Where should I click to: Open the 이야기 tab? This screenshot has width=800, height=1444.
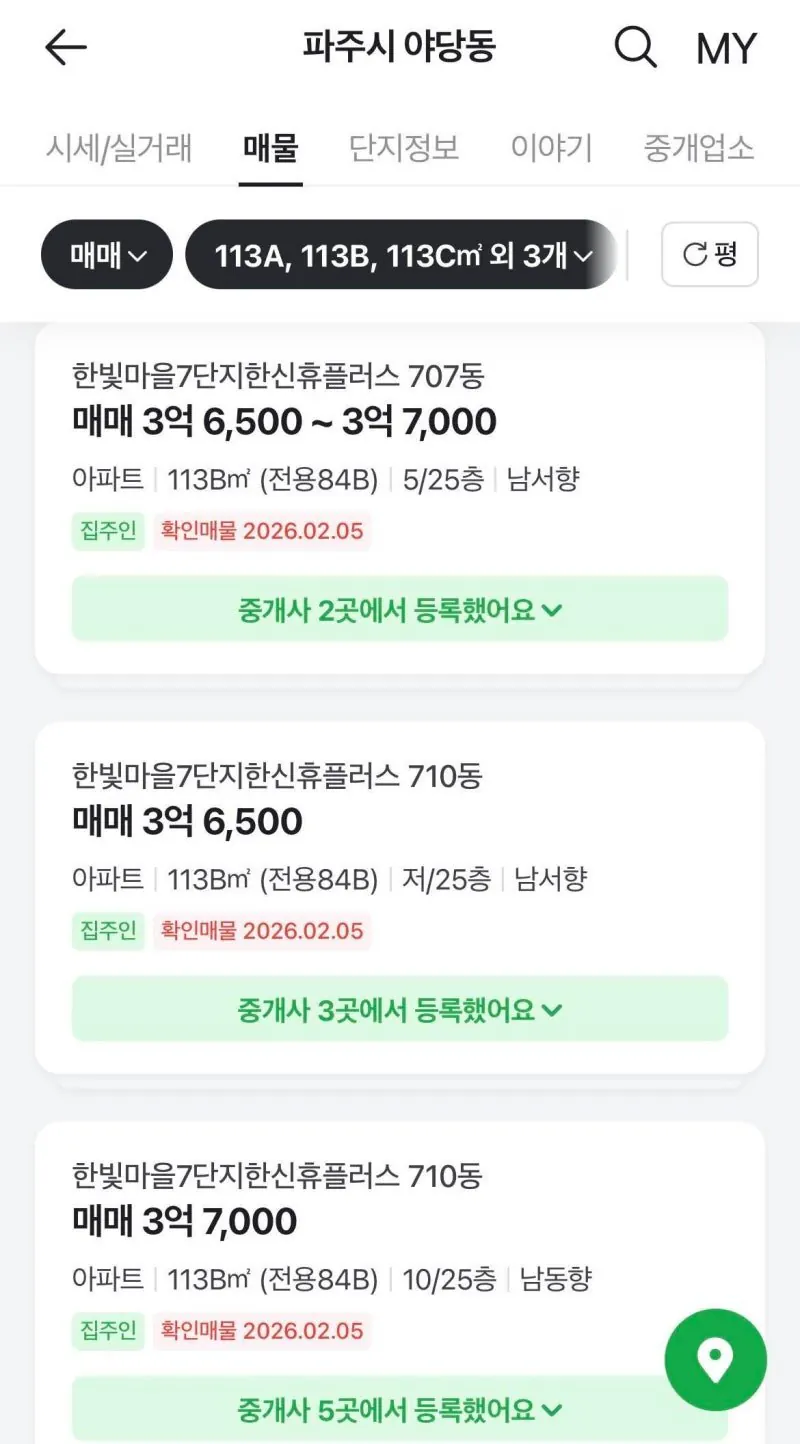[550, 146]
